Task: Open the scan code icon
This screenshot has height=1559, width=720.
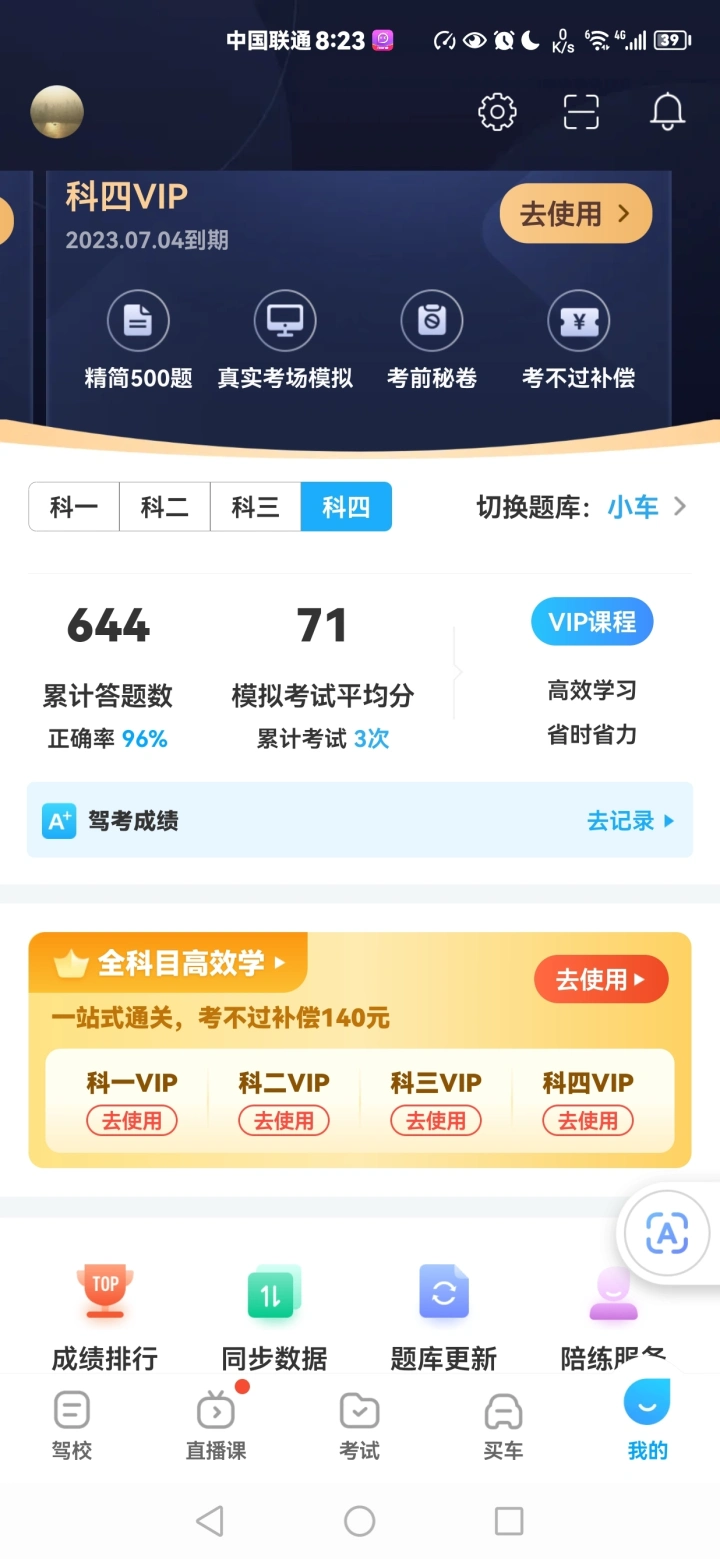Action: click(x=581, y=112)
